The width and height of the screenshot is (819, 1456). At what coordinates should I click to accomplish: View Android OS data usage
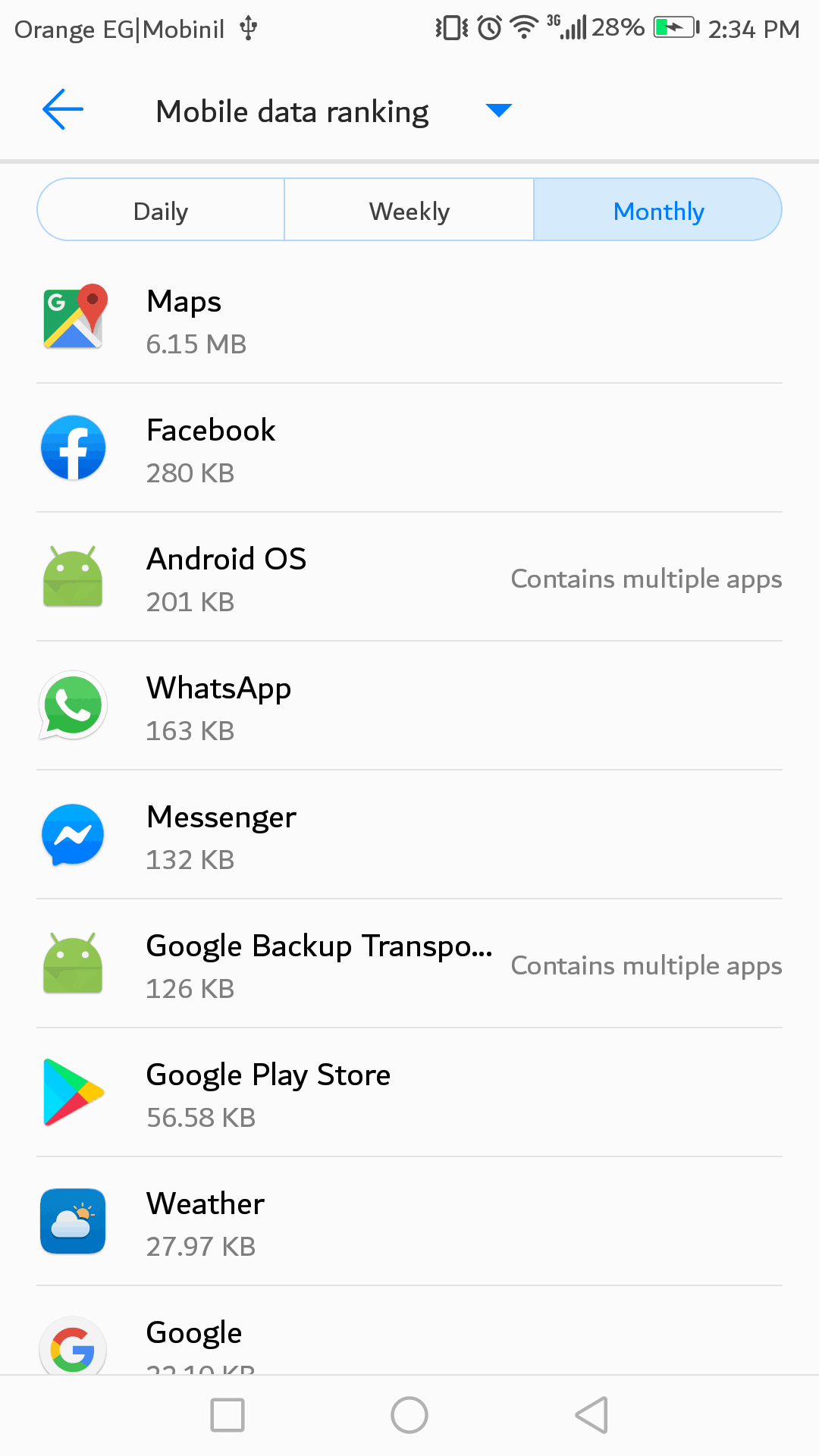[x=409, y=578]
